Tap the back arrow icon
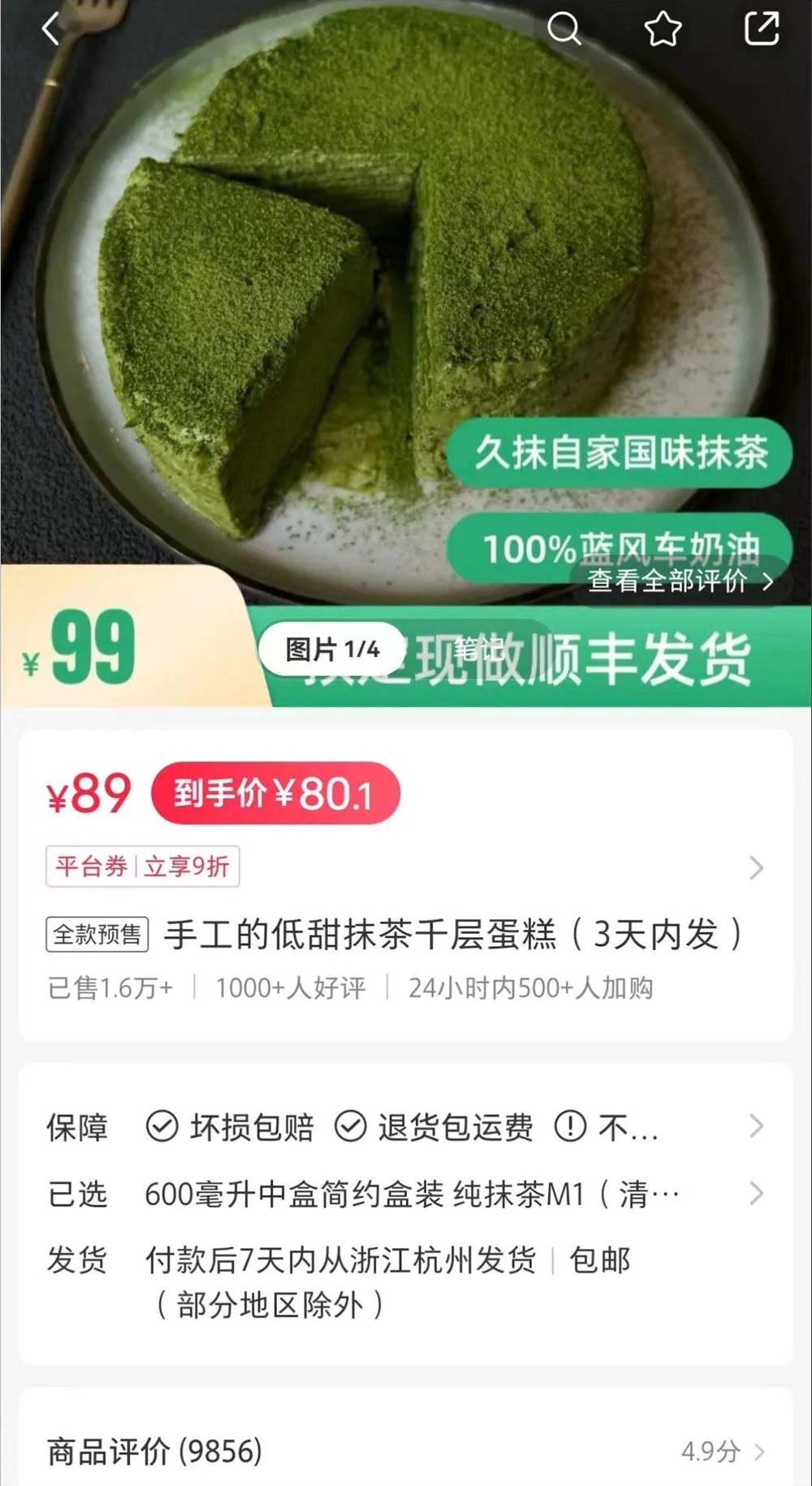The height and width of the screenshot is (1486, 812). click(50, 29)
